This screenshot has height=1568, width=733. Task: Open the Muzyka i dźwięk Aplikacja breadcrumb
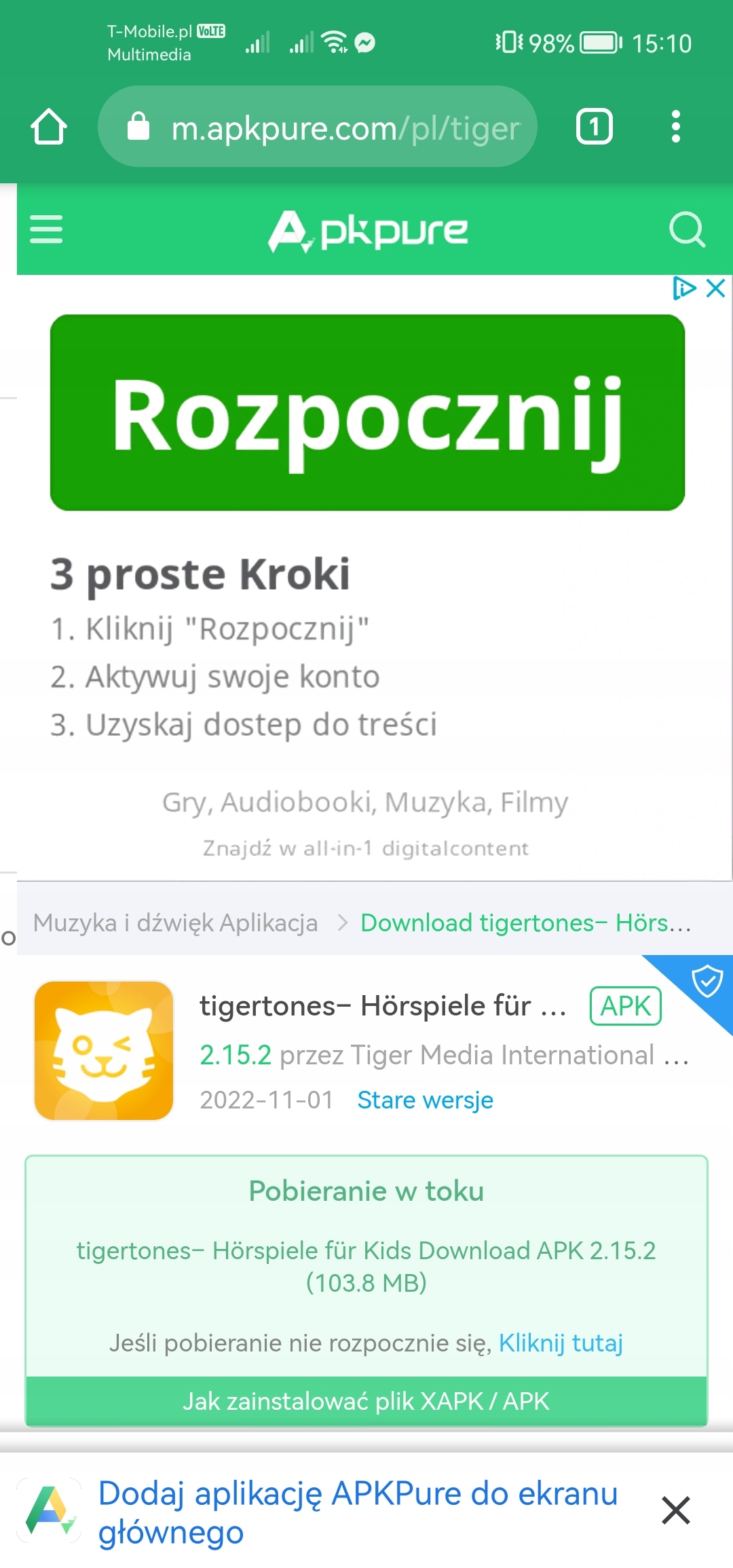pos(175,922)
